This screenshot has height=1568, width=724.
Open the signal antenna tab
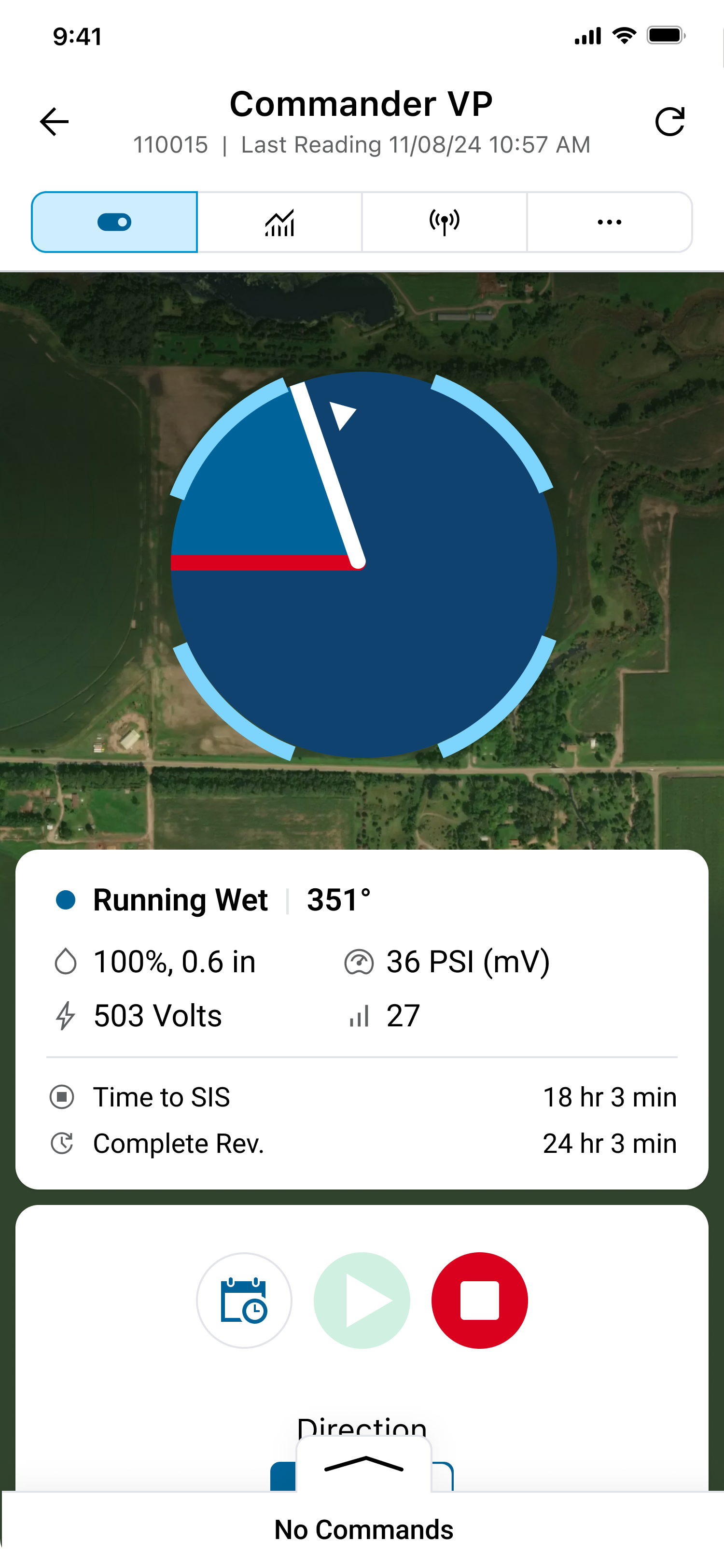pos(444,222)
